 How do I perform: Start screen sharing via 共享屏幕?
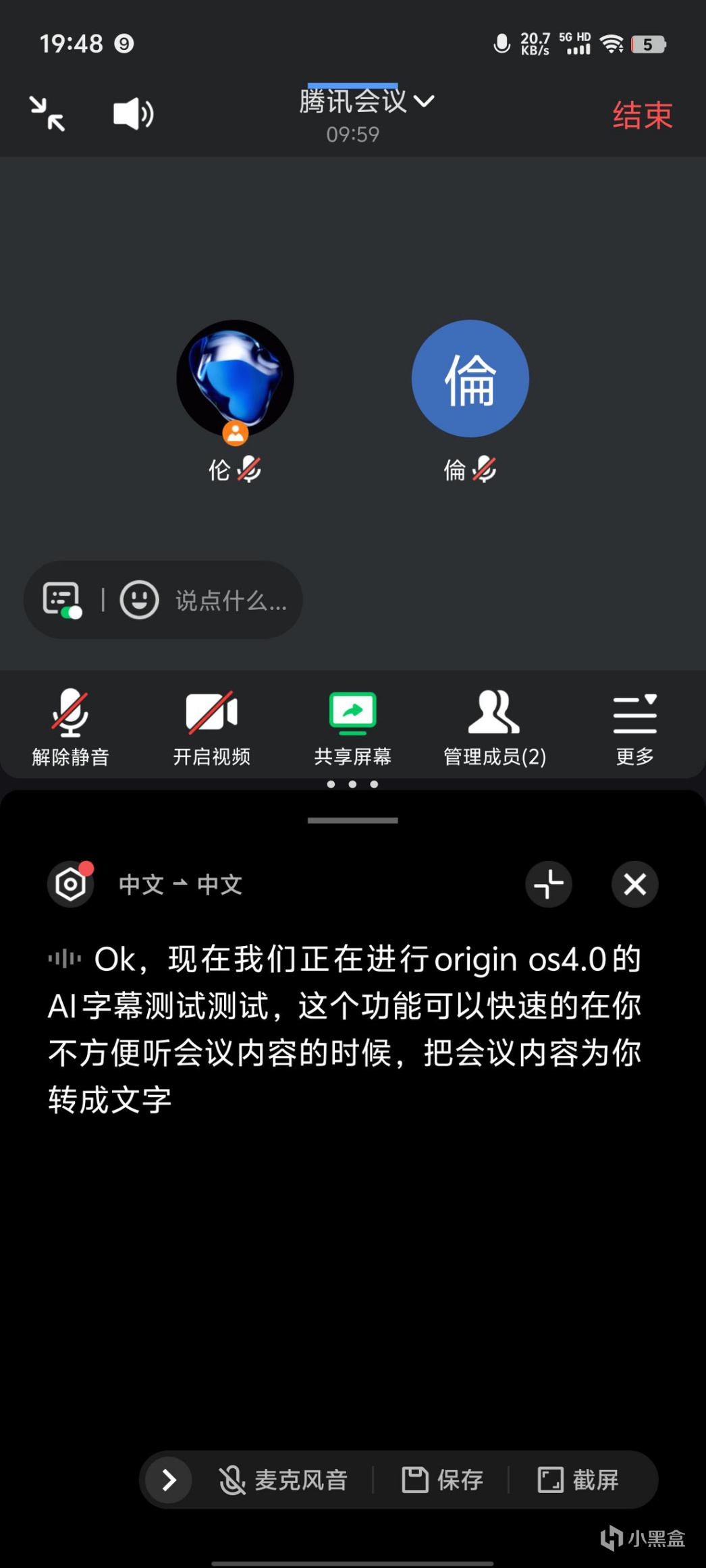point(352,727)
